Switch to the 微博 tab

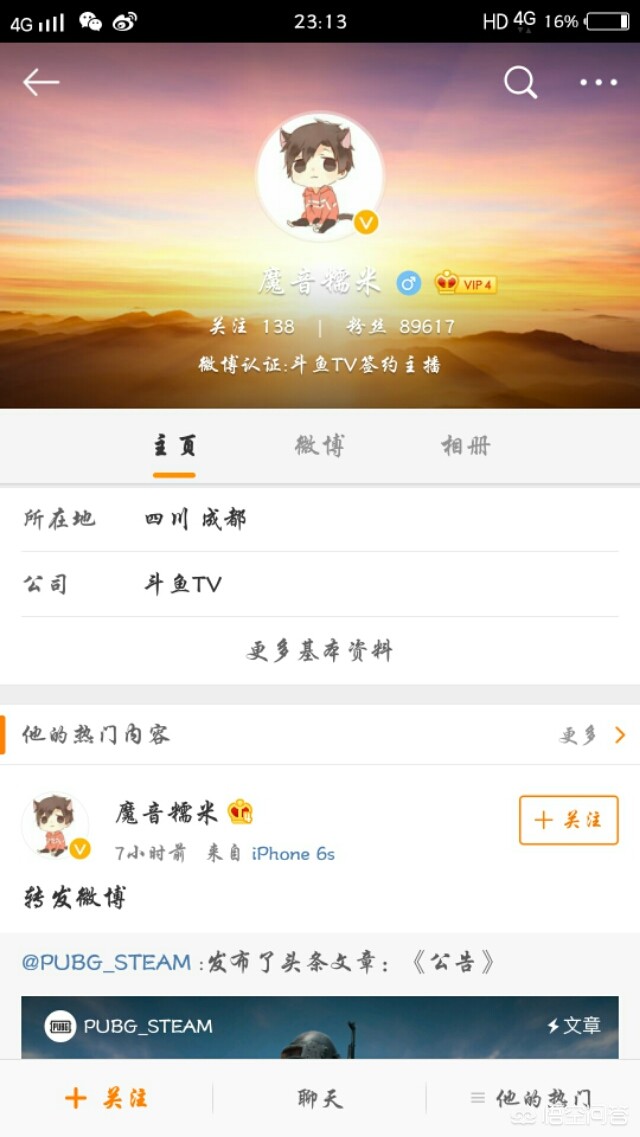[320, 446]
